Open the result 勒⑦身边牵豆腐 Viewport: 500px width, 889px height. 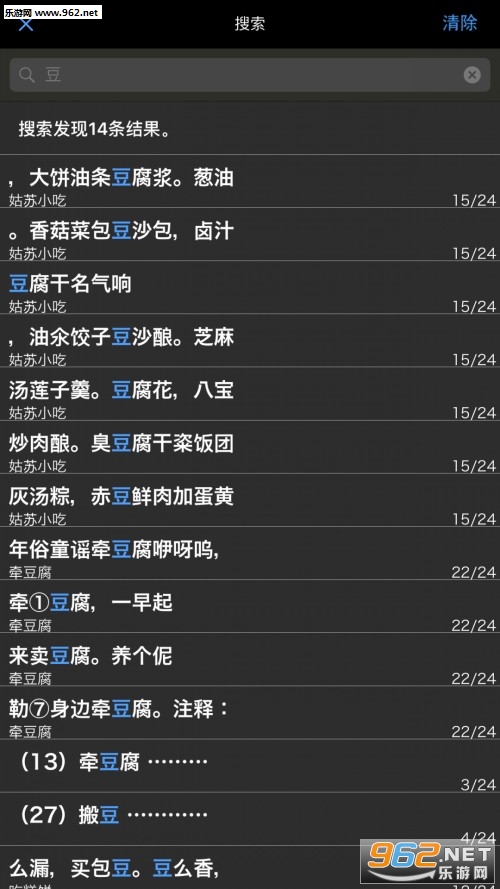coord(250,713)
